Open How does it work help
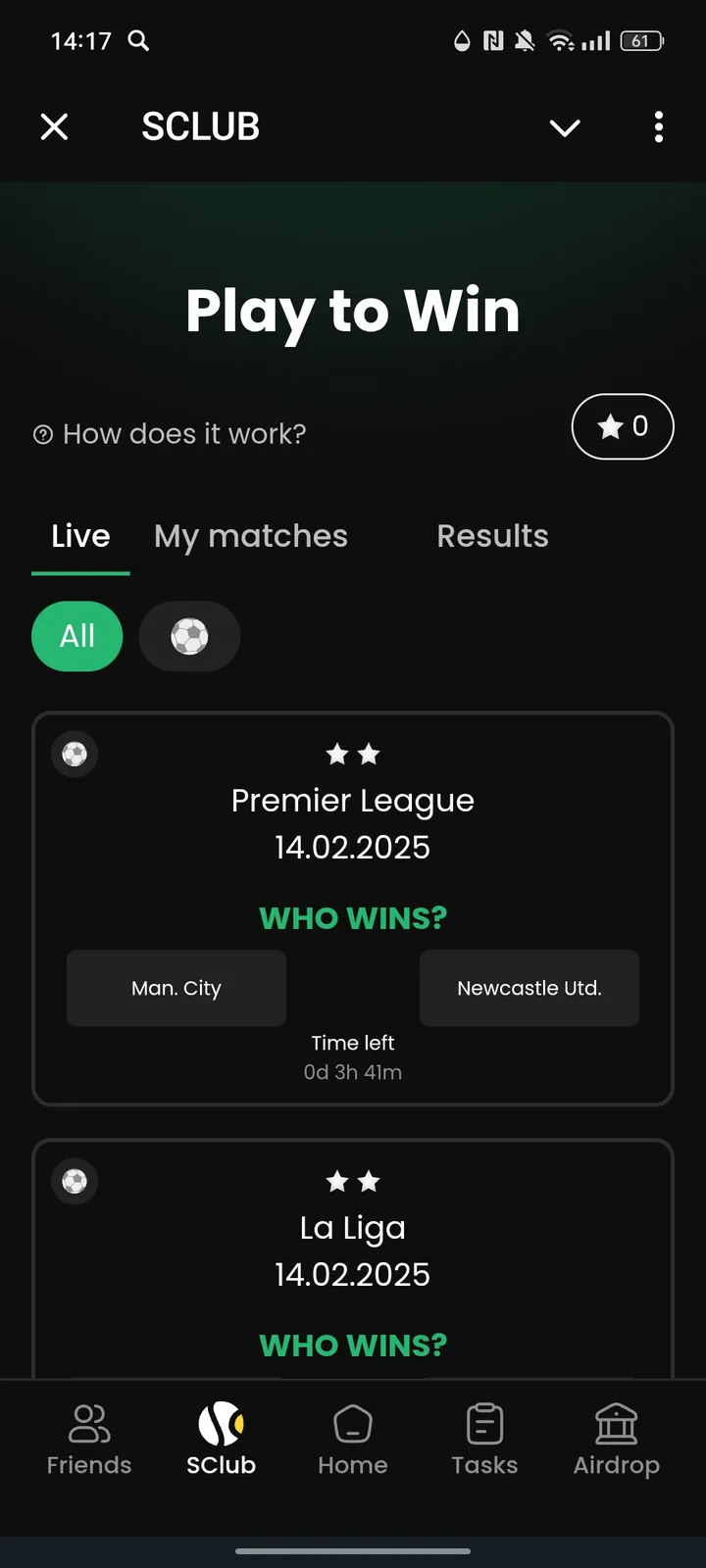The height and width of the screenshot is (1568, 706). pos(171,434)
